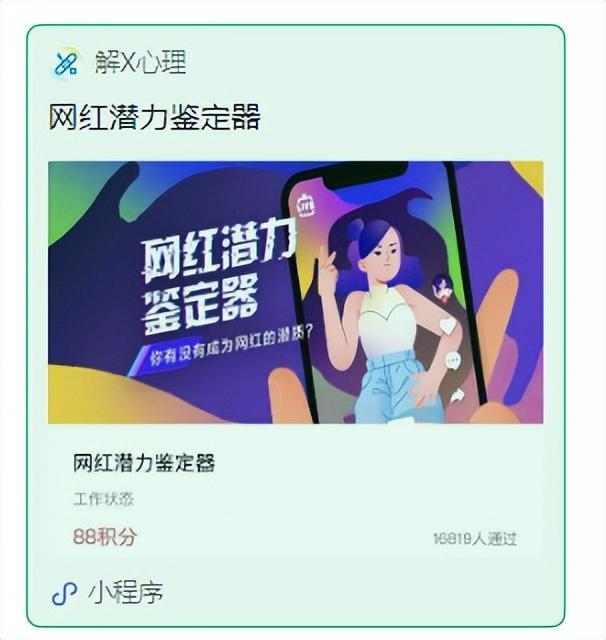
Task: Open the 网红潜力鉴定器 mini program card
Action: (295, 293)
